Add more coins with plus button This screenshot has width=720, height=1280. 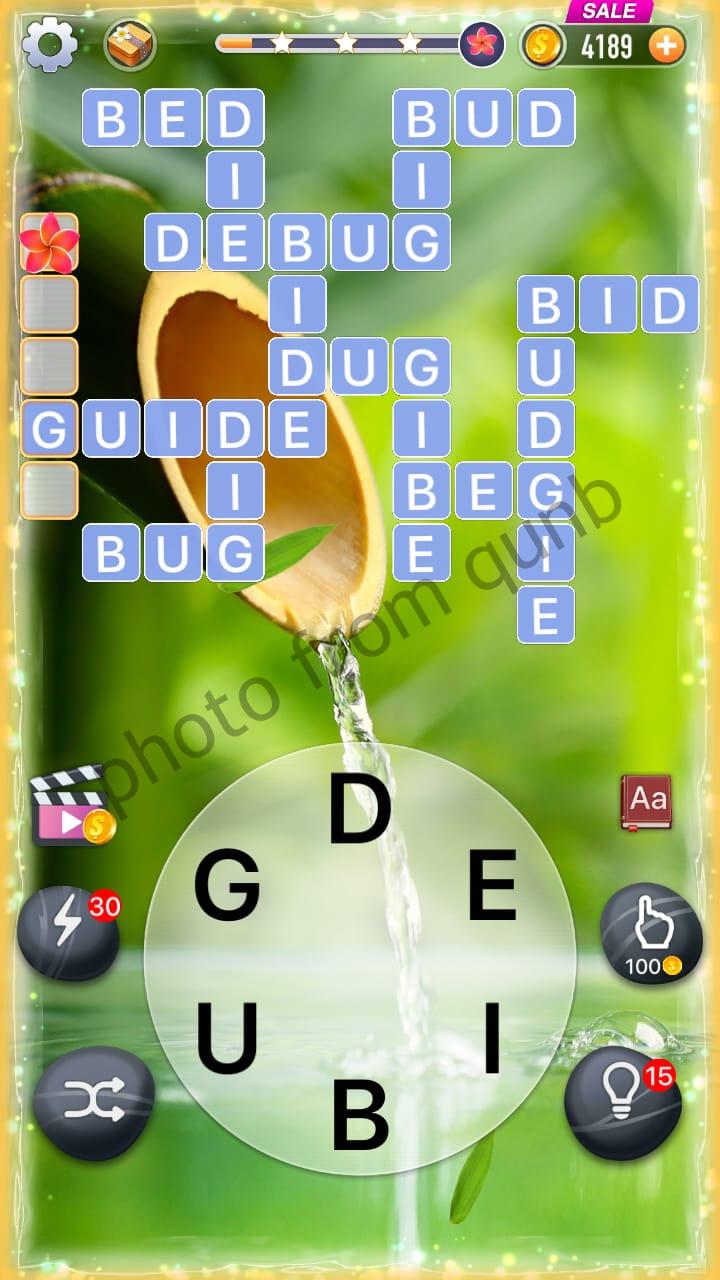click(667, 45)
